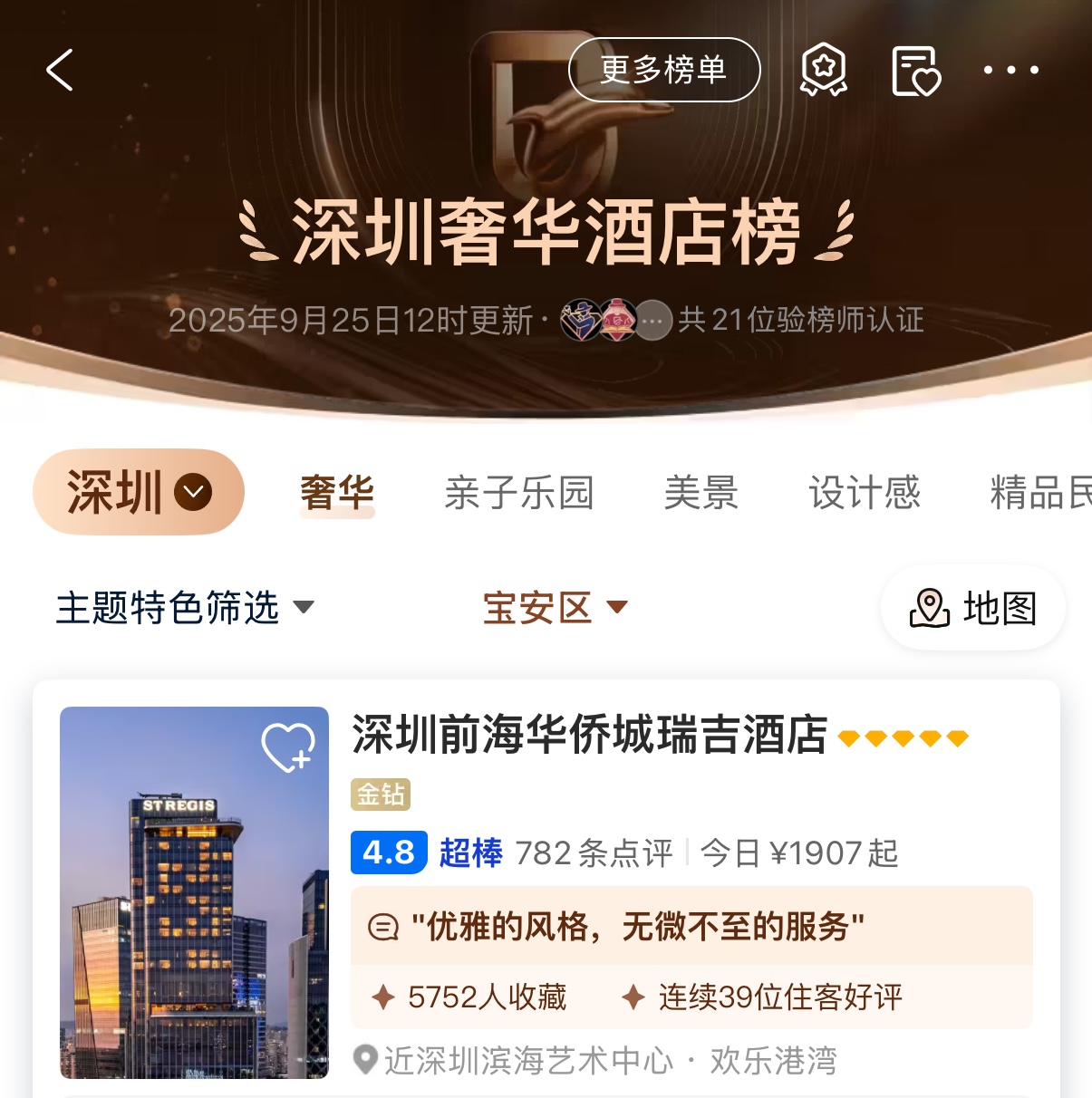
Task: Expand the 宝安区 district dropdown
Action: (x=555, y=607)
